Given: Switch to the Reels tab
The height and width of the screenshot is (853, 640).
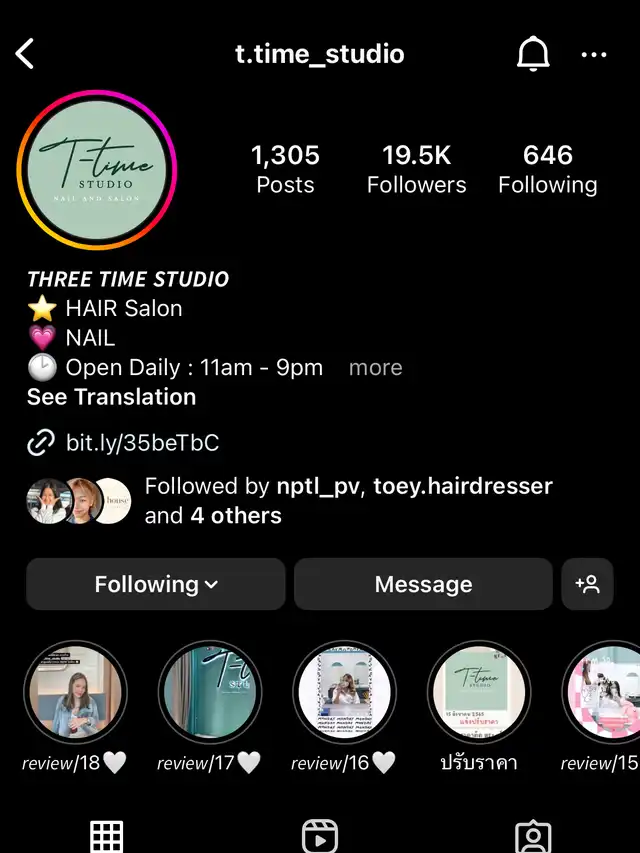Looking at the screenshot, I should pyautogui.click(x=320, y=836).
